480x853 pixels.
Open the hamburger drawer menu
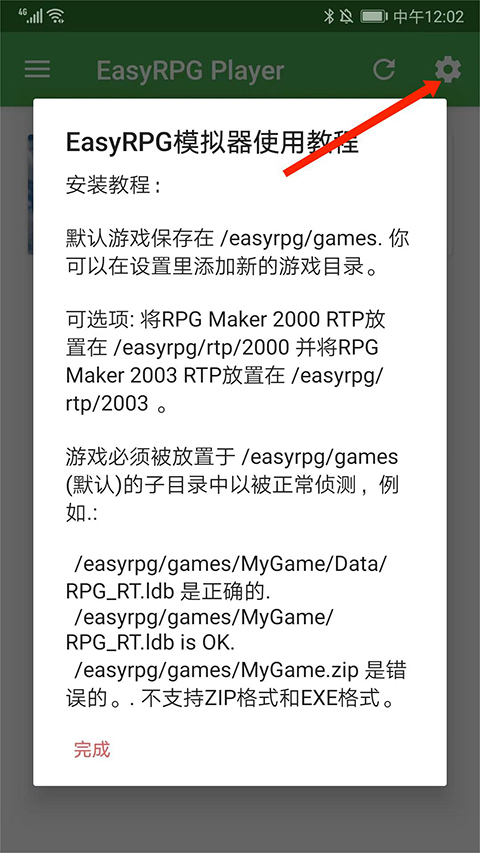(38, 70)
